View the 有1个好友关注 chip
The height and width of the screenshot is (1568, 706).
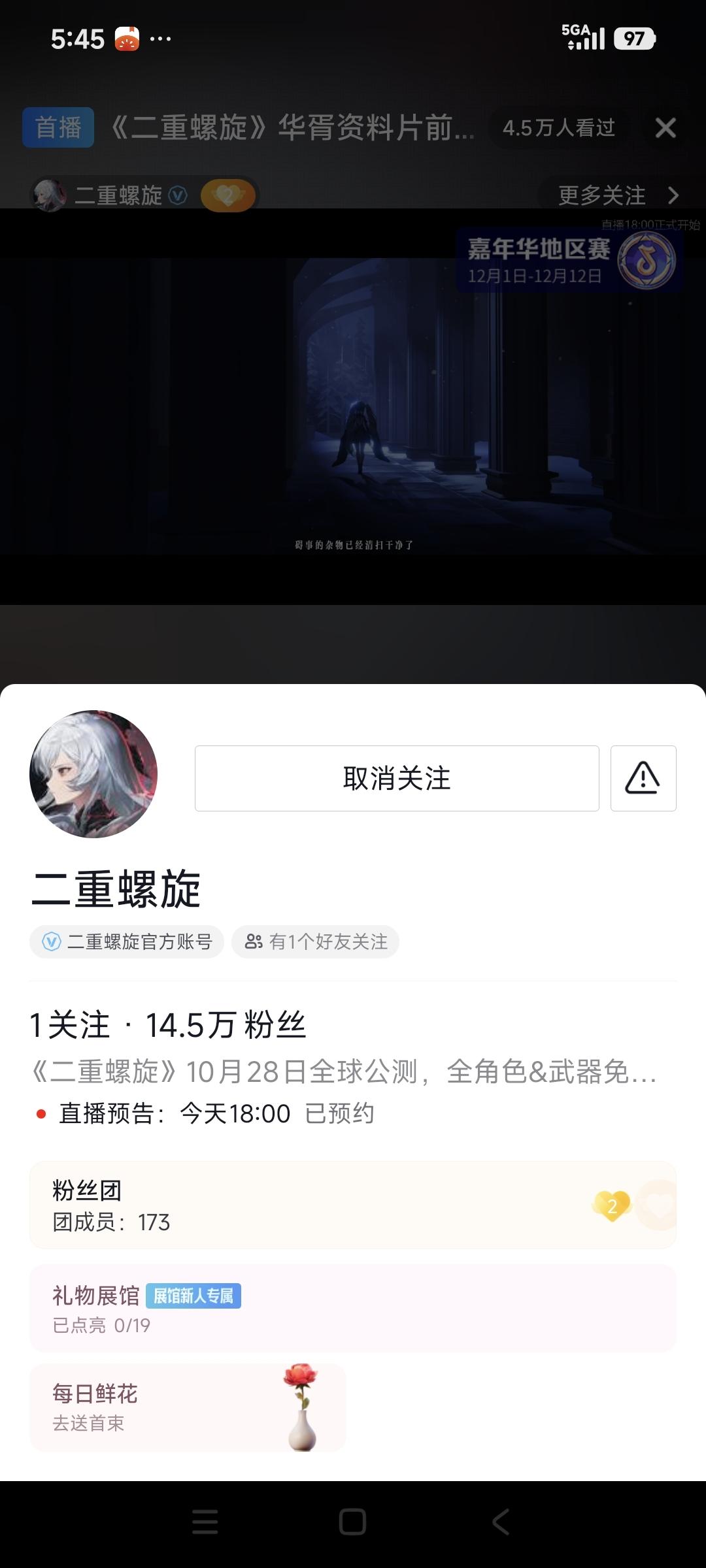(316, 942)
